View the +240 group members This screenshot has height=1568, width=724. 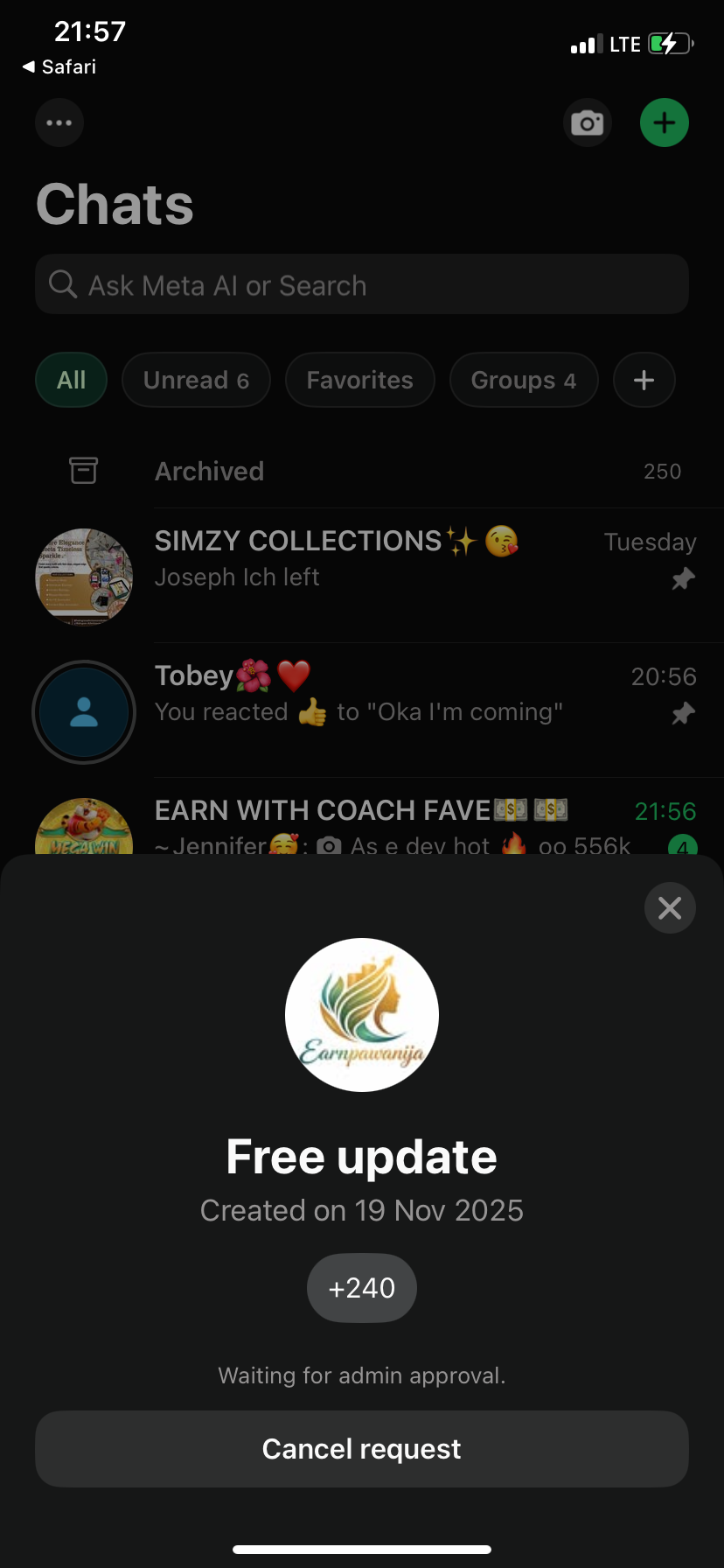coord(361,1288)
